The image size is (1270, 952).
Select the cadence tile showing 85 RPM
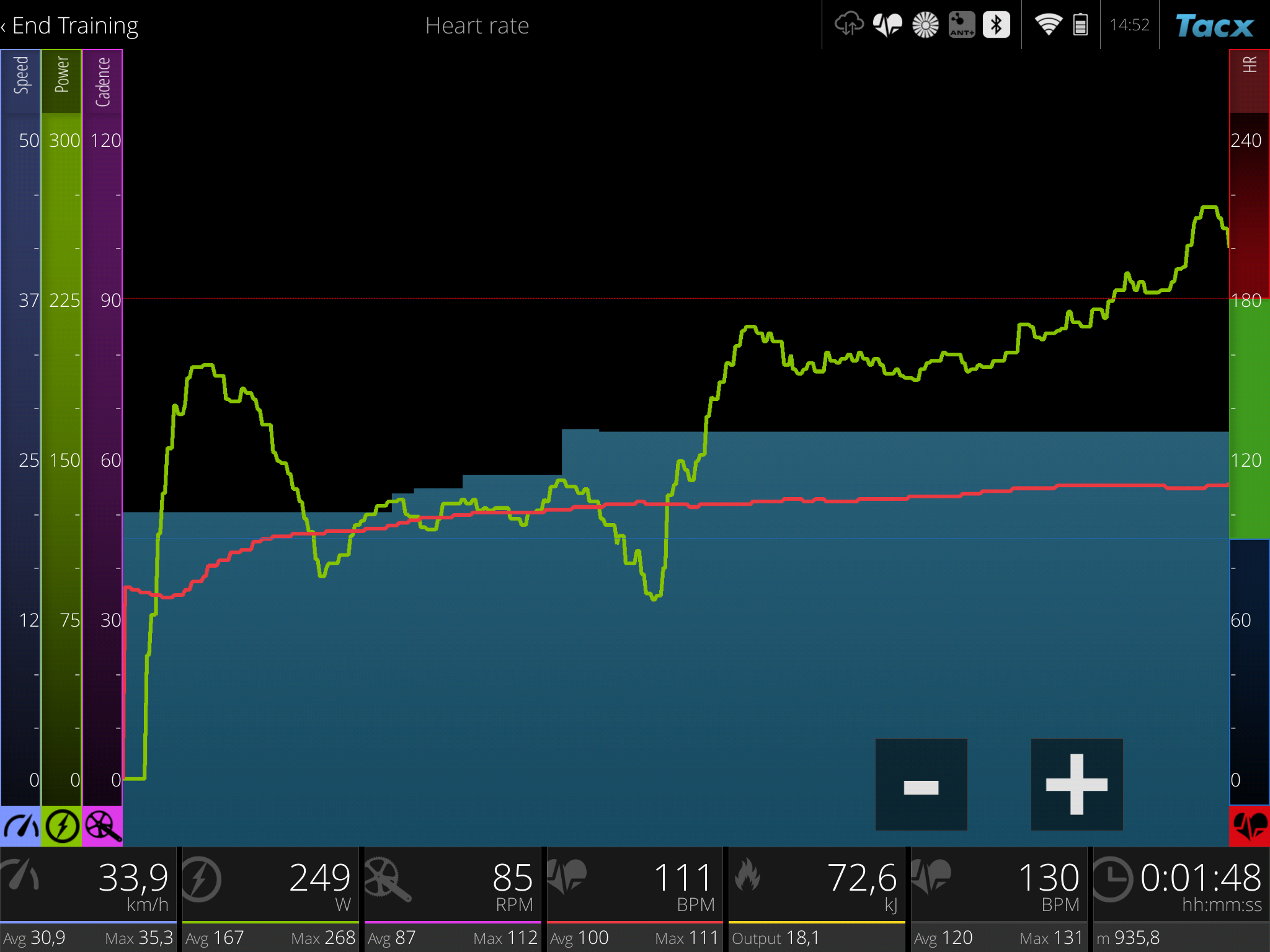coord(453,899)
